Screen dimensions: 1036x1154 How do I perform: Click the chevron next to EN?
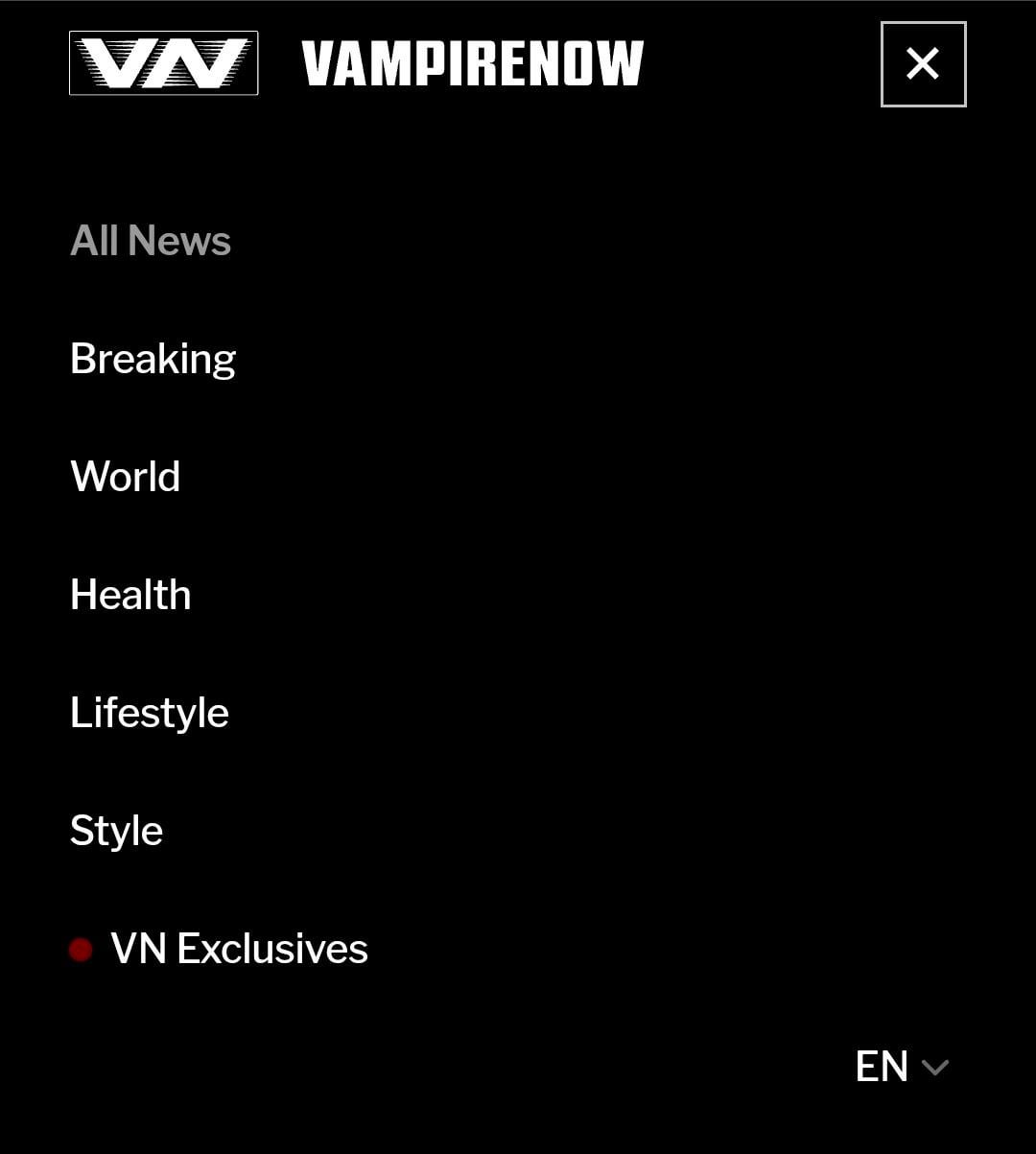point(935,1067)
